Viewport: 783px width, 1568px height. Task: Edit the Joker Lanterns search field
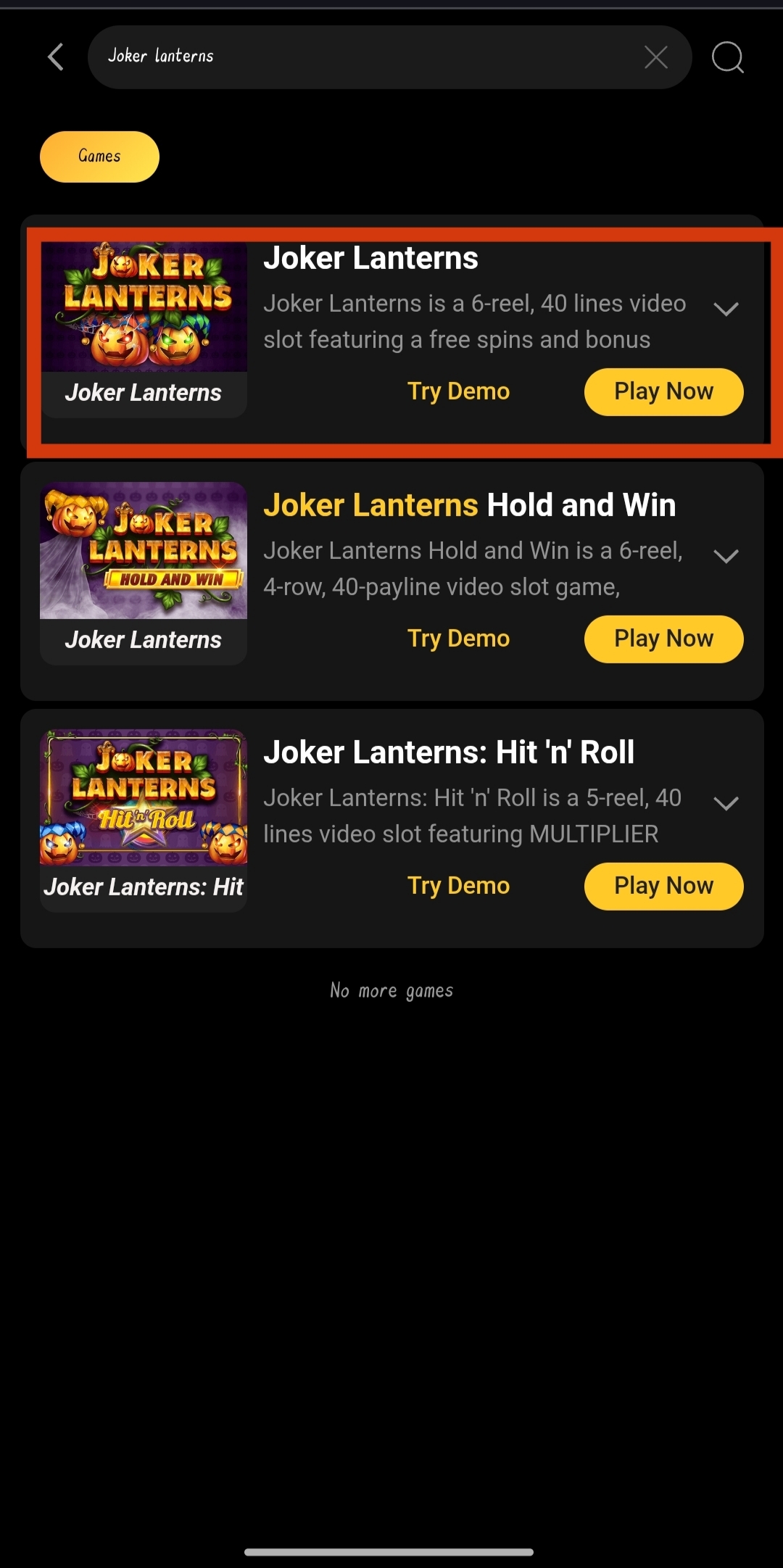click(x=362, y=57)
